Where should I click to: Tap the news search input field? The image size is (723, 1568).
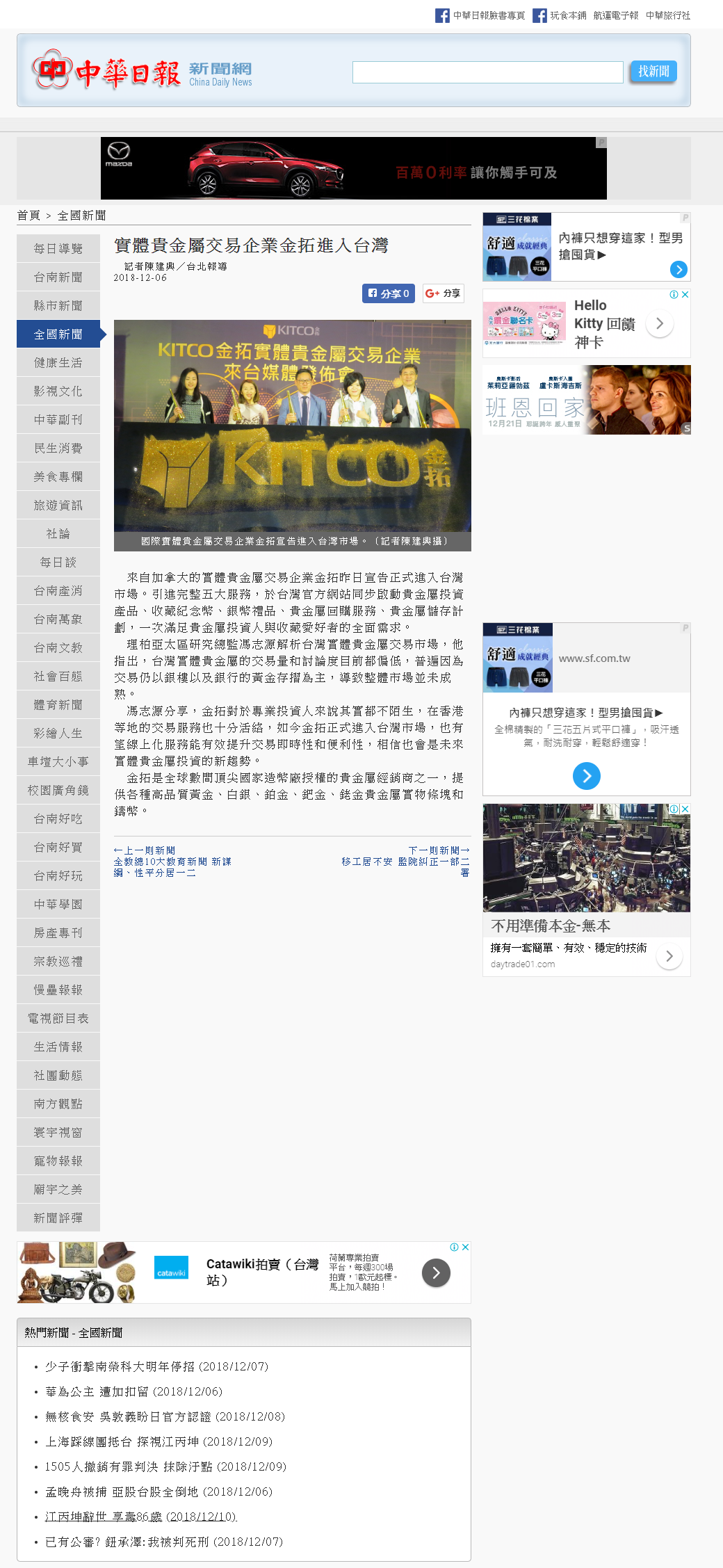click(487, 72)
